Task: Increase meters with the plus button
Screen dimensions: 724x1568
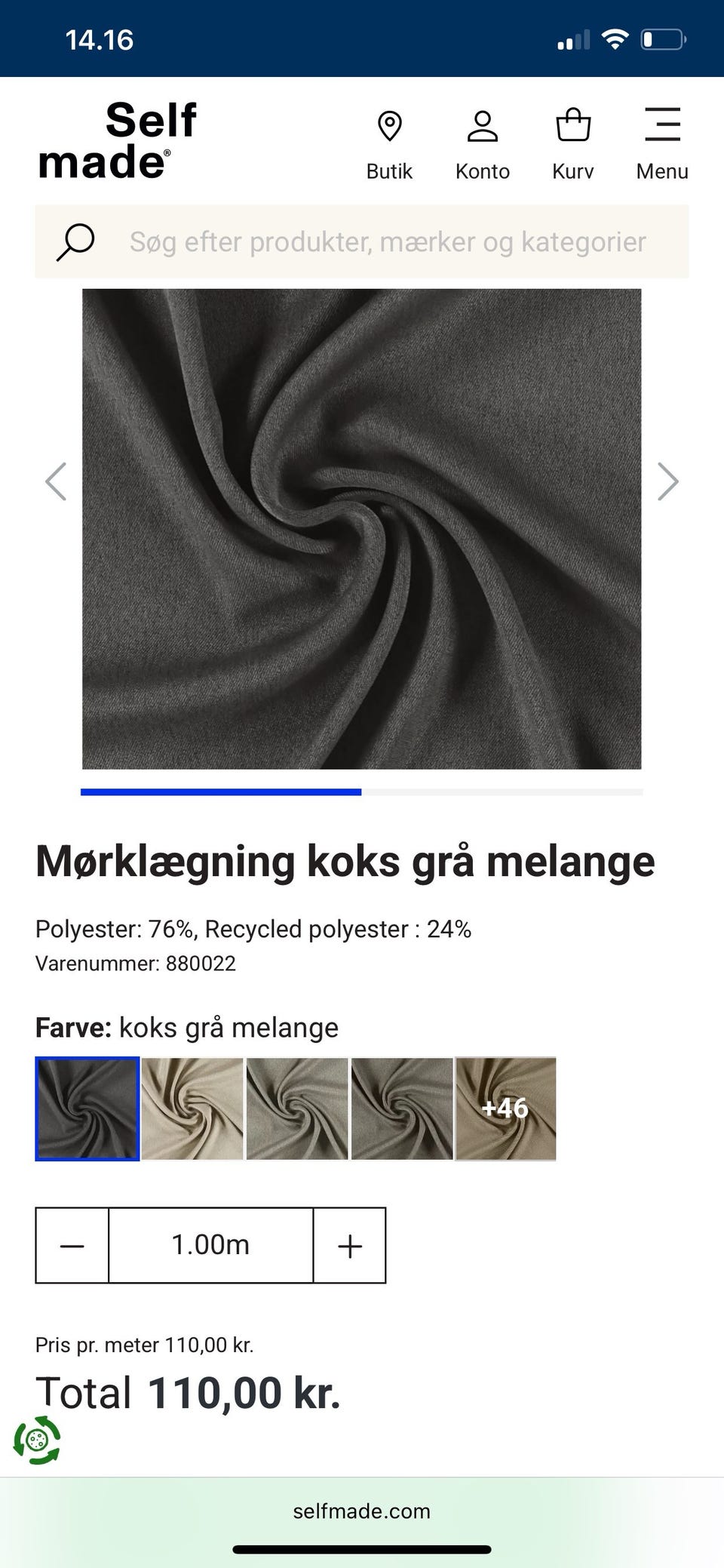Action: tap(349, 1245)
